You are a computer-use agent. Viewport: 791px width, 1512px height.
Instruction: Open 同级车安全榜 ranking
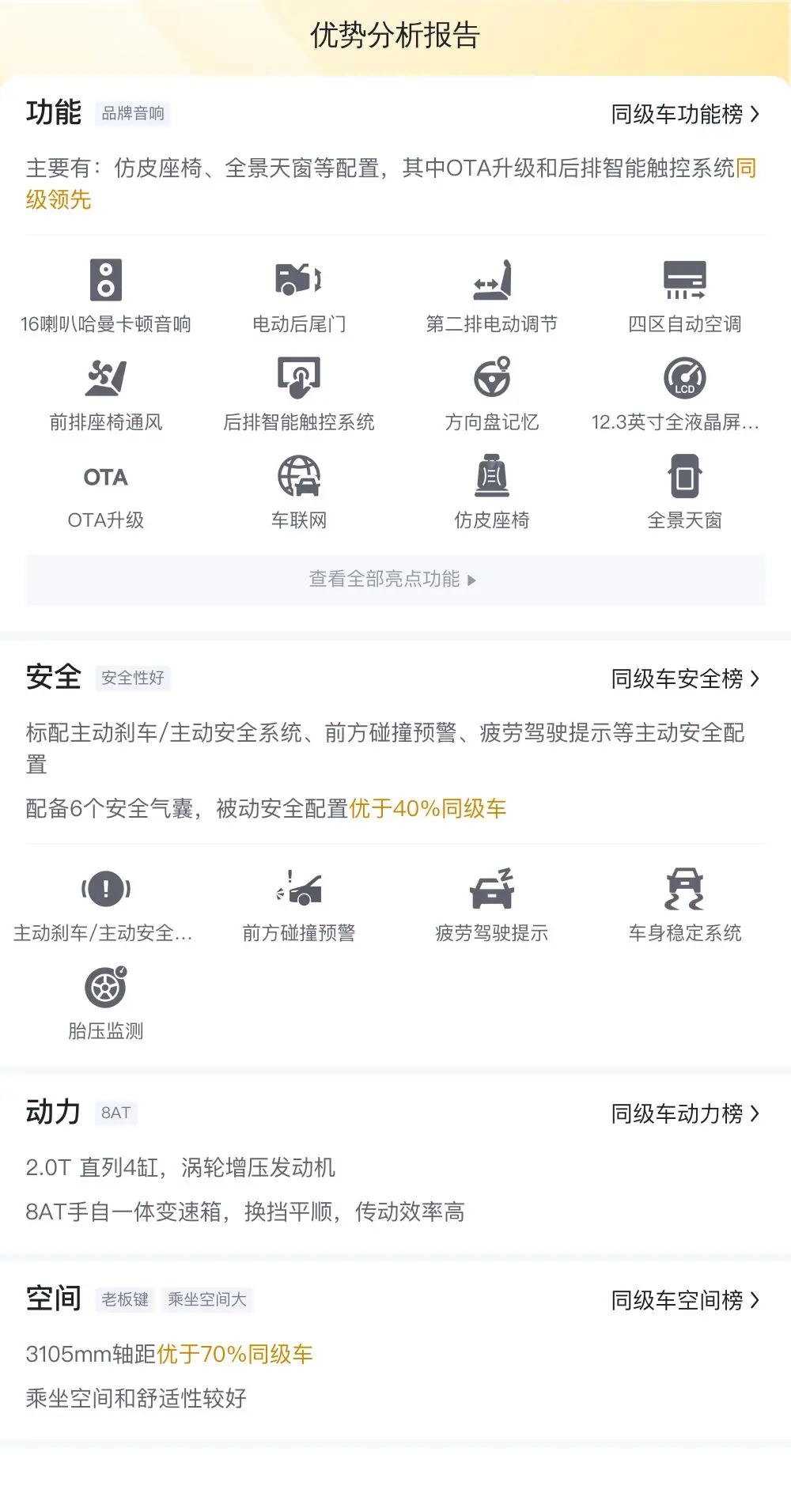click(x=683, y=678)
